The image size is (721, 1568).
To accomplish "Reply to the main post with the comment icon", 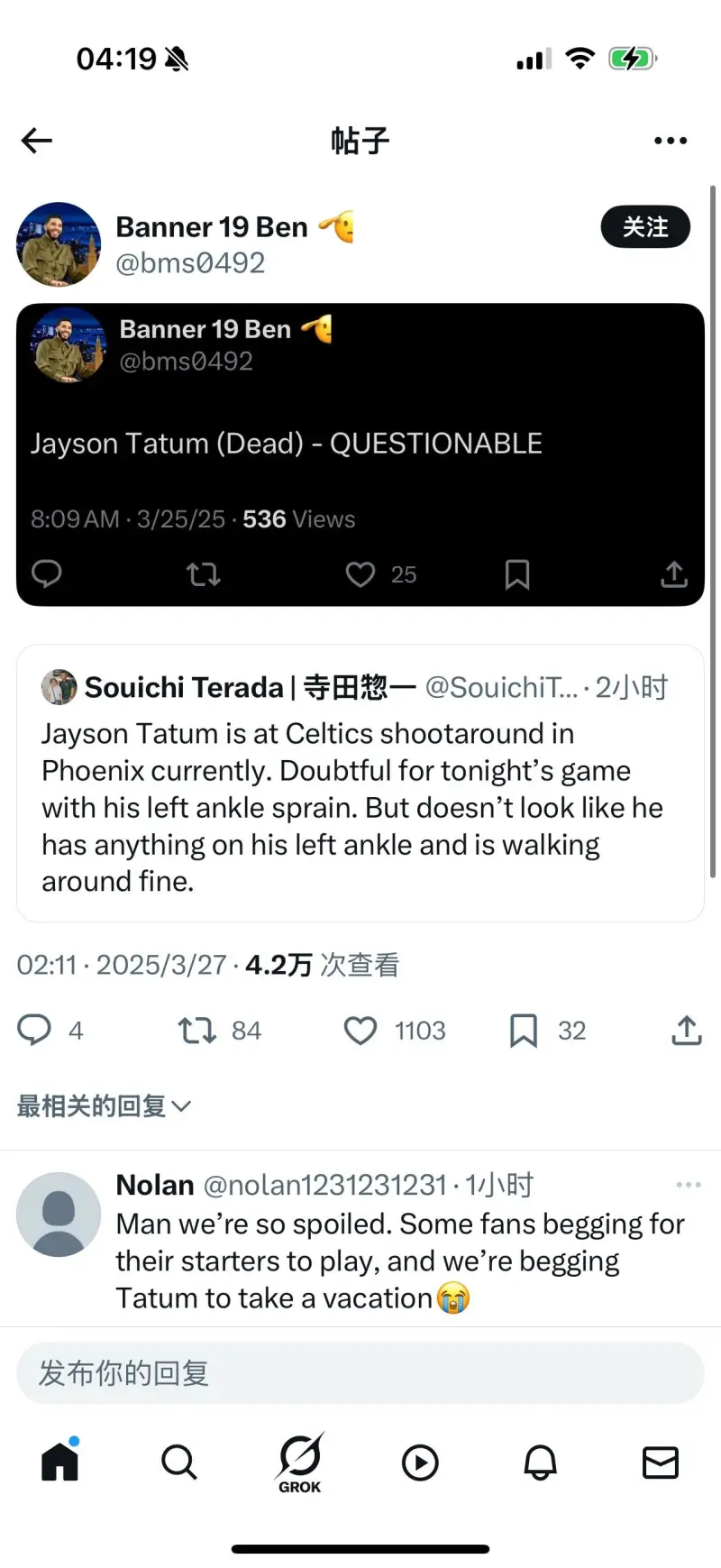I will pos(35,1030).
